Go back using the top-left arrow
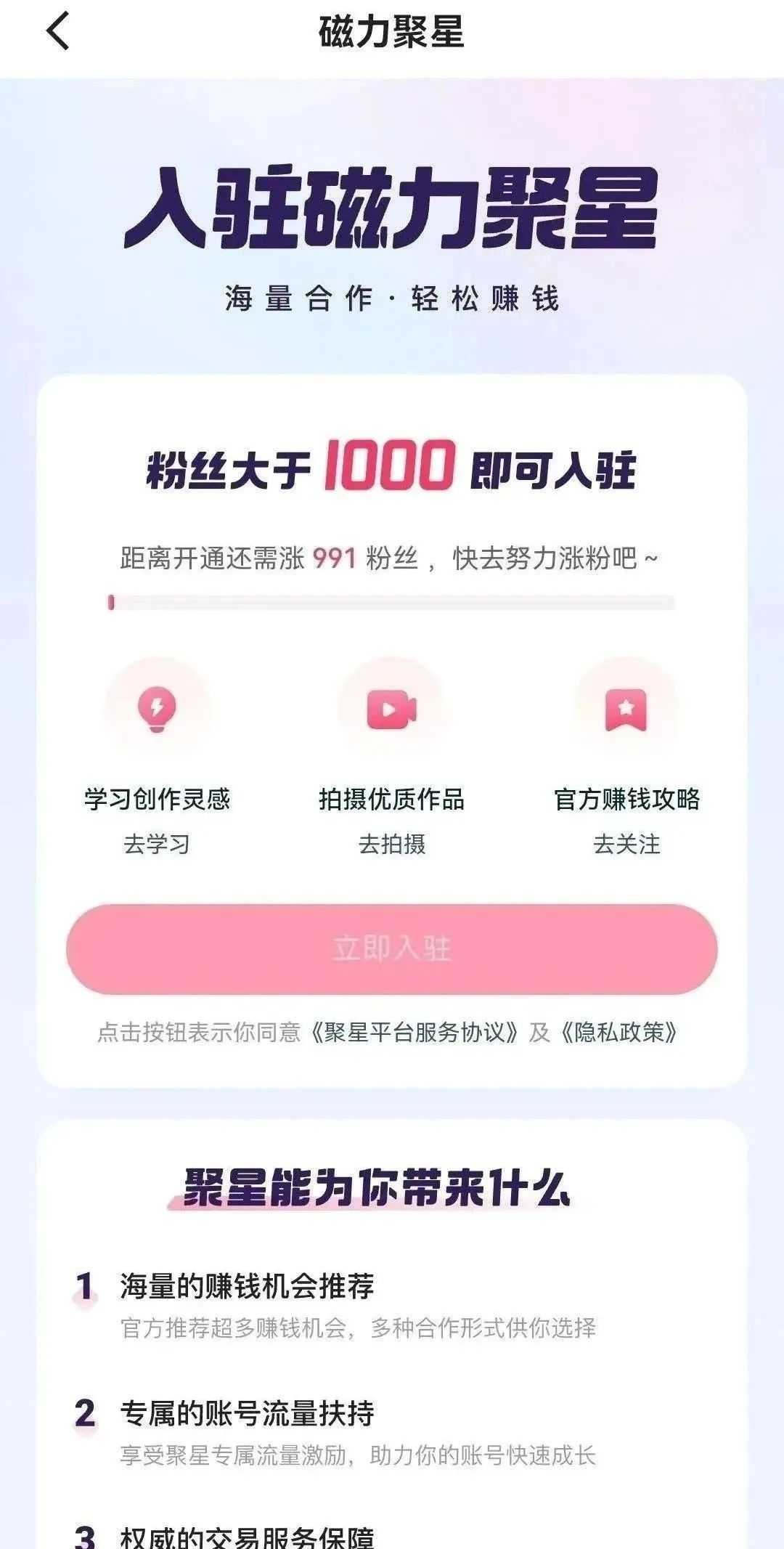The width and height of the screenshot is (784, 1549). coord(58,32)
